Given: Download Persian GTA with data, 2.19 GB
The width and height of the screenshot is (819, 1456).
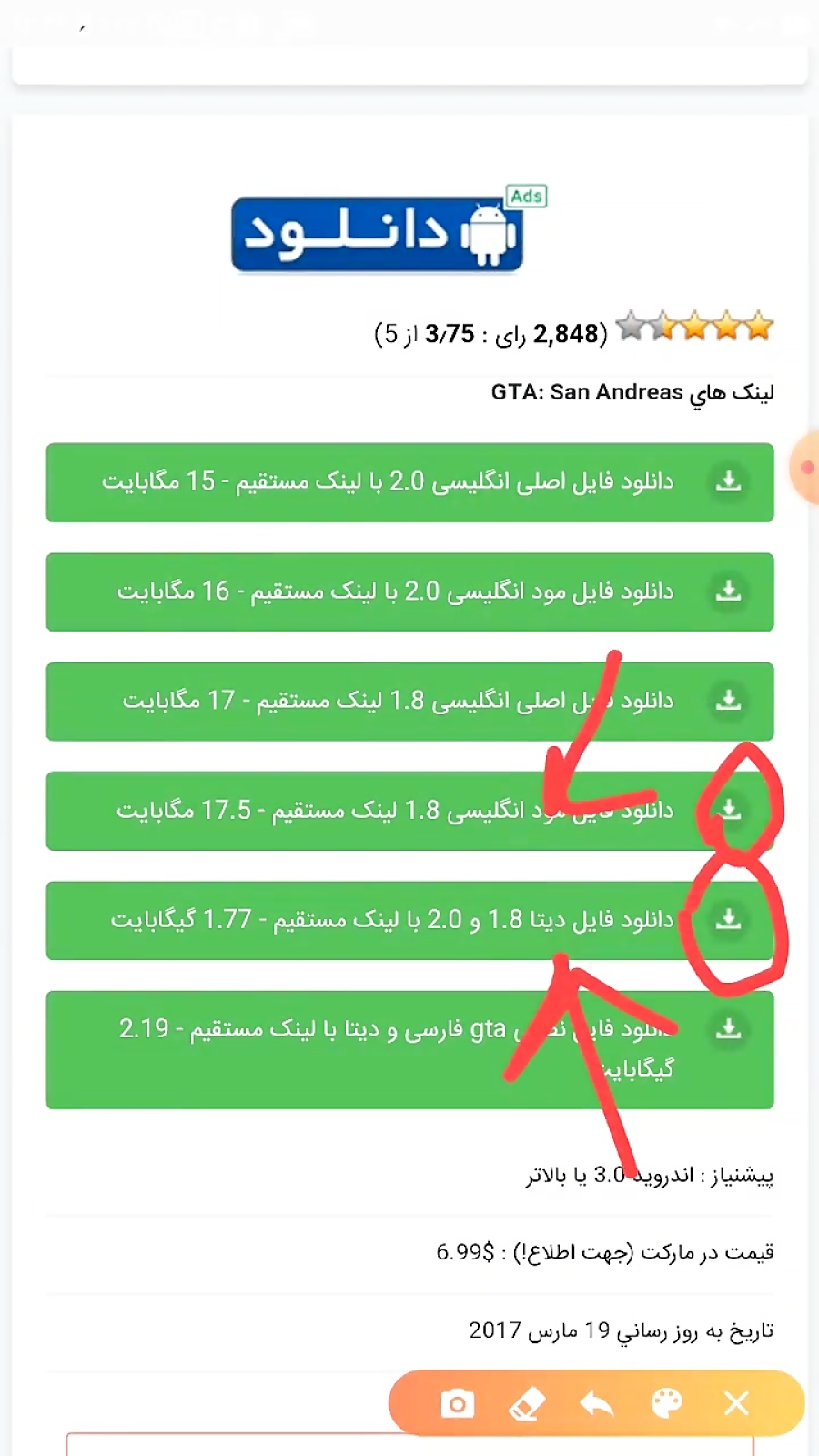Looking at the screenshot, I should click(x=409, y=1048).
